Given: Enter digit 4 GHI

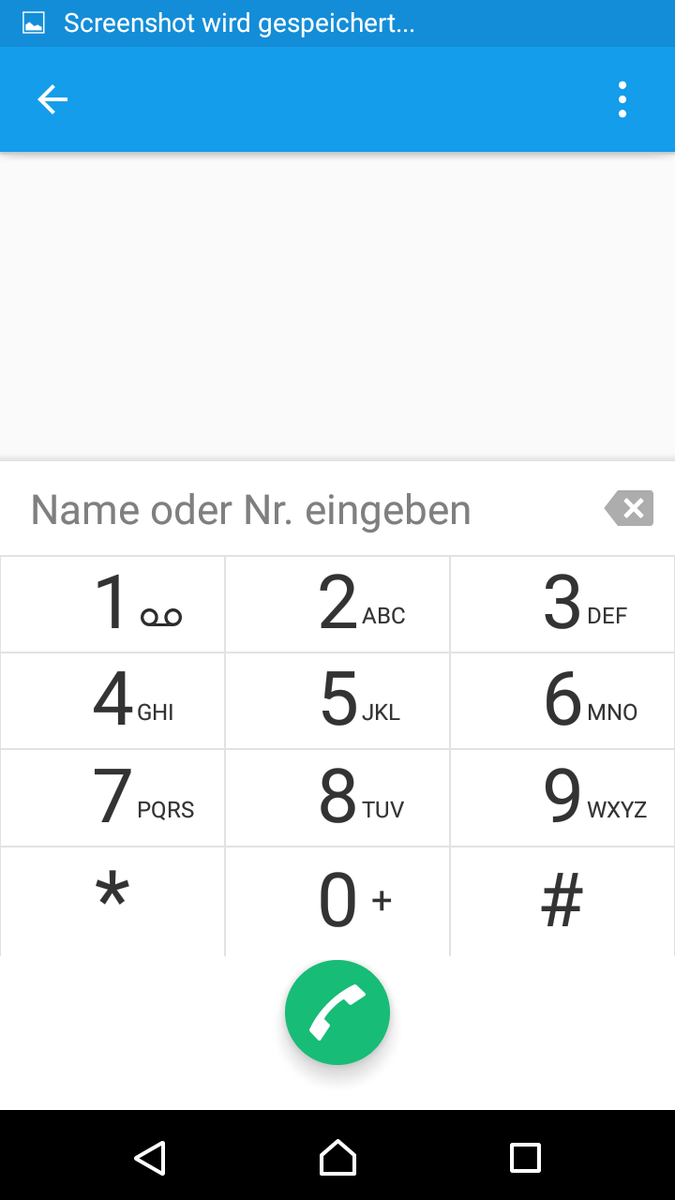Looking at the screenshot, I should click(x=113, y=700).
